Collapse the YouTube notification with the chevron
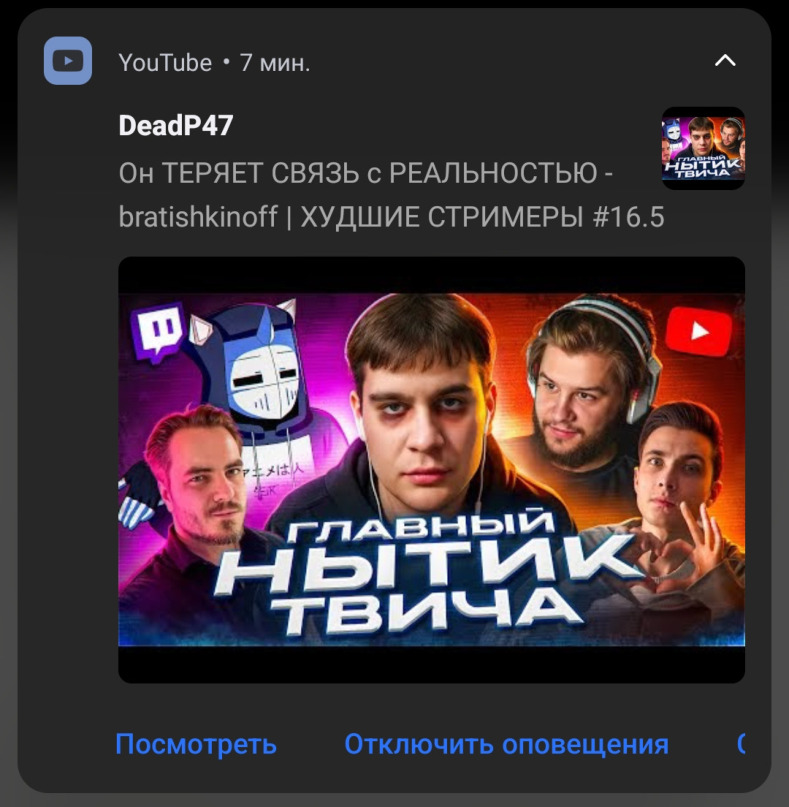Viewport: 789px width, 807px height. 725,61
